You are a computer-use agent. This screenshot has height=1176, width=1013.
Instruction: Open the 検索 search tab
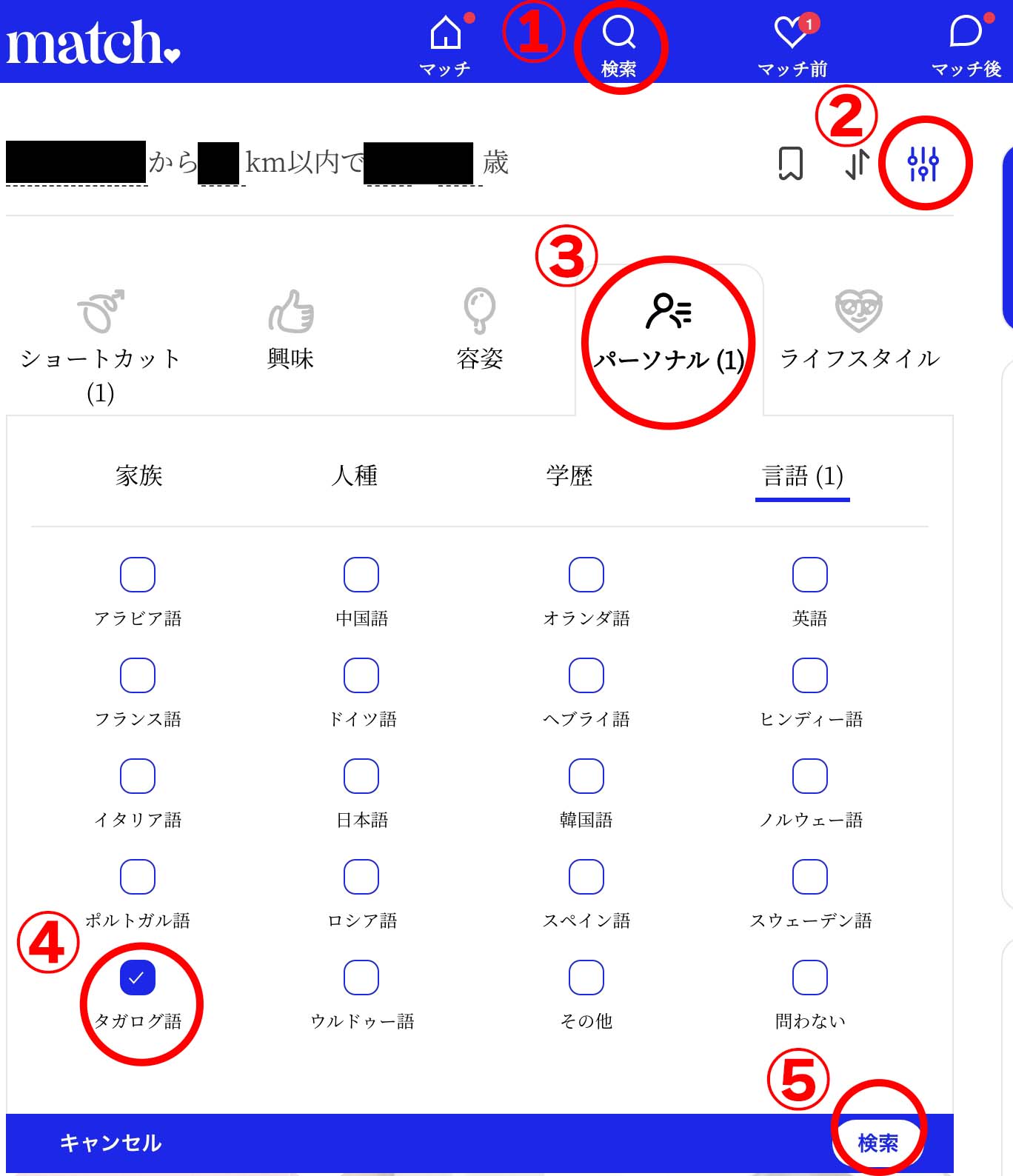pos(619,44)
